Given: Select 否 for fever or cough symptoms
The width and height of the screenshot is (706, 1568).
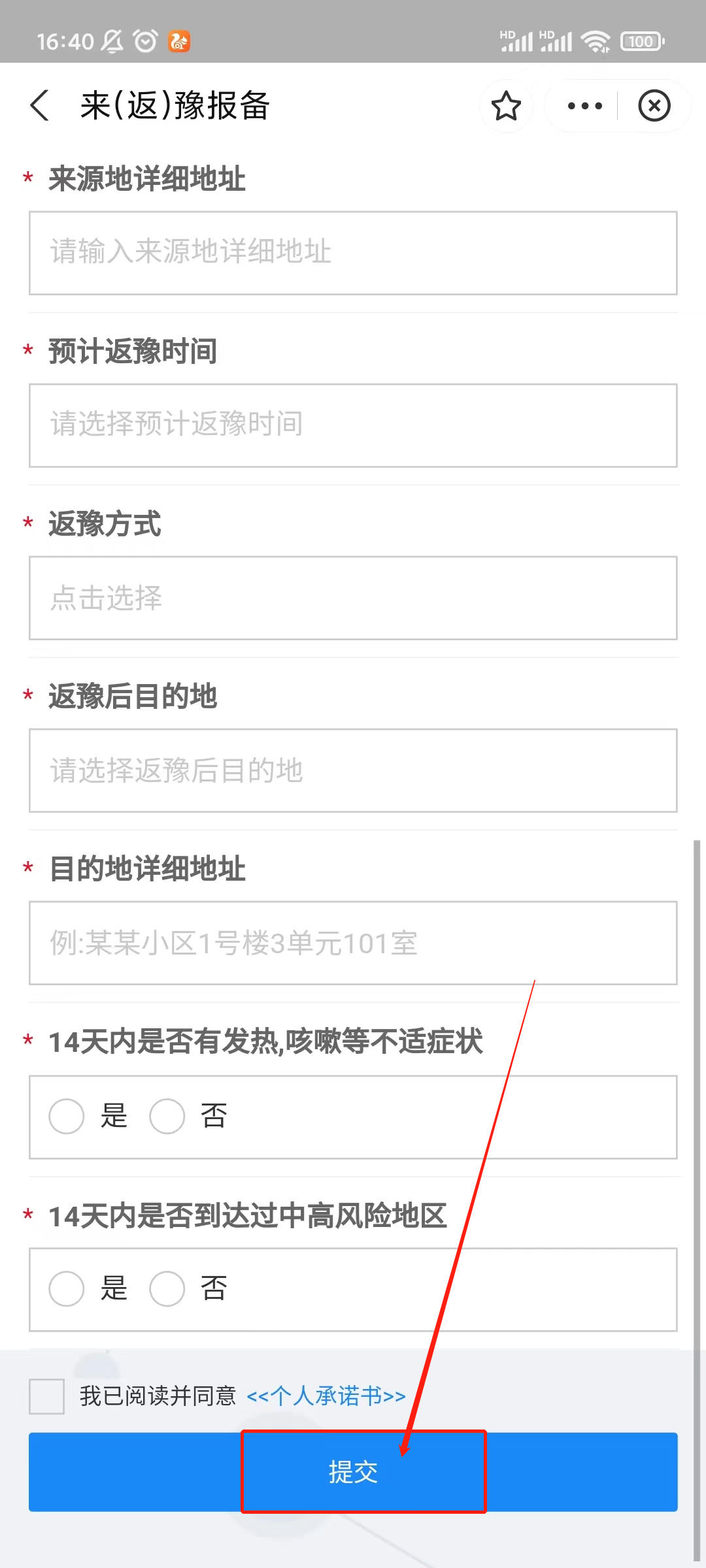Looking at the screenshot, I should [x=167, y=1116].
